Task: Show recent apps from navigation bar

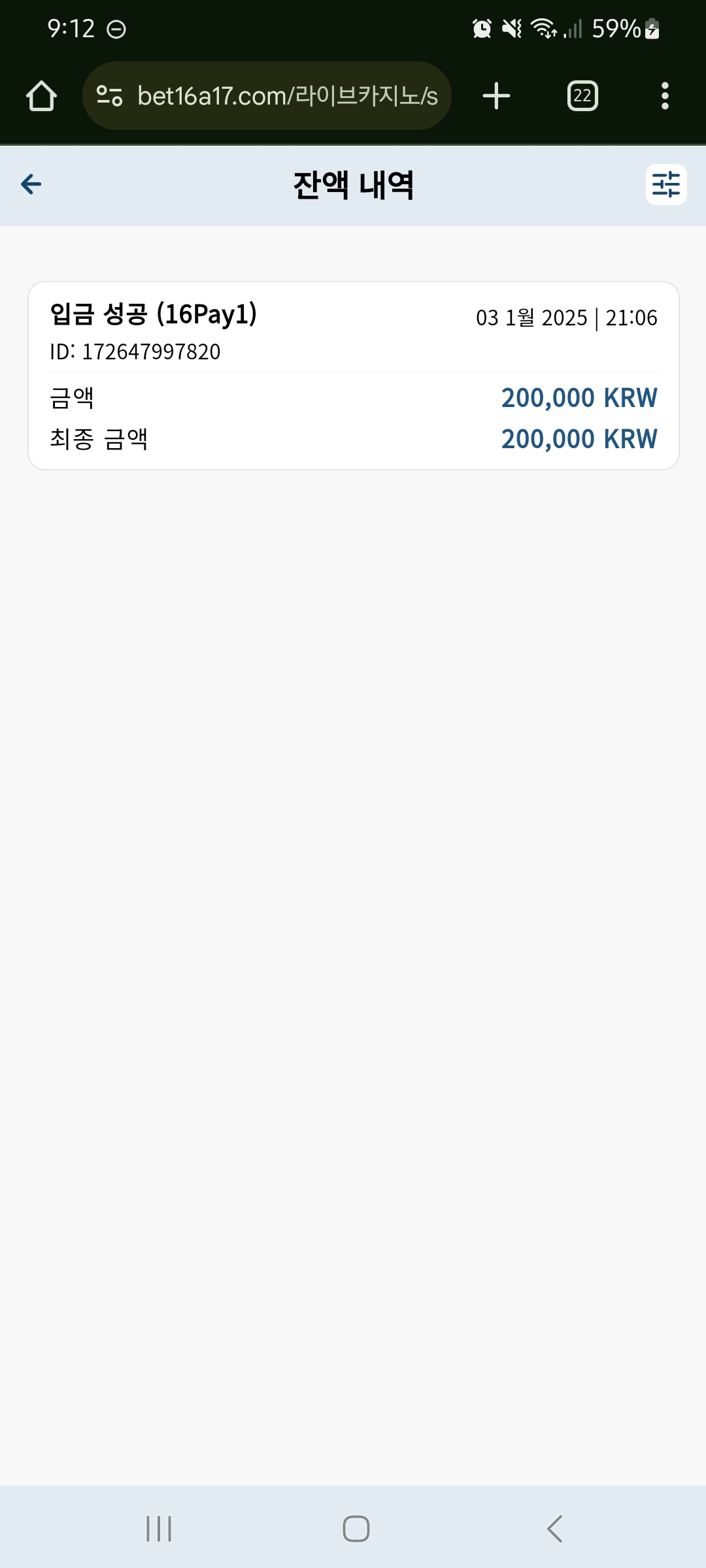Action: pyautogui.click(x=159, y=1529)
